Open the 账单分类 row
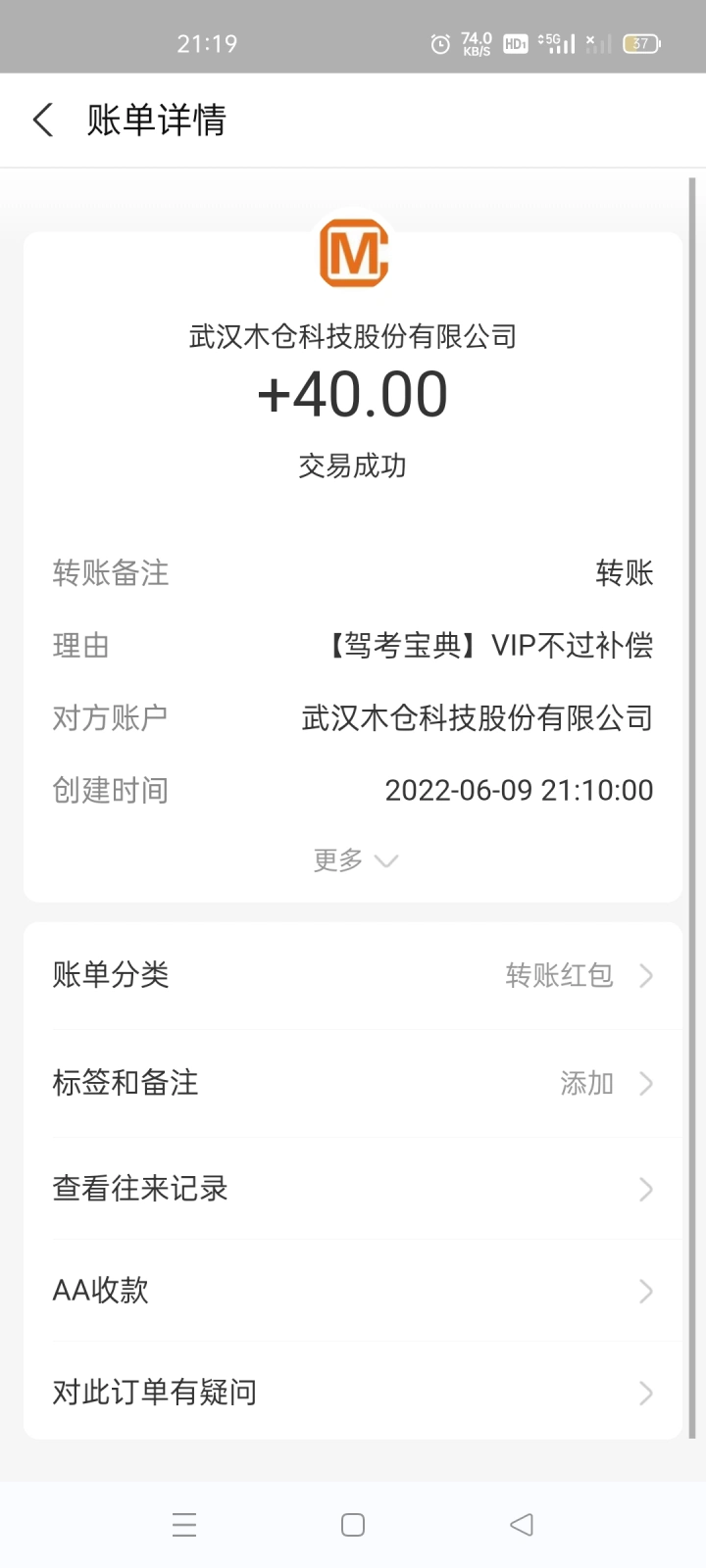Viewport: 706px width, 1568px height. (353, 975)
